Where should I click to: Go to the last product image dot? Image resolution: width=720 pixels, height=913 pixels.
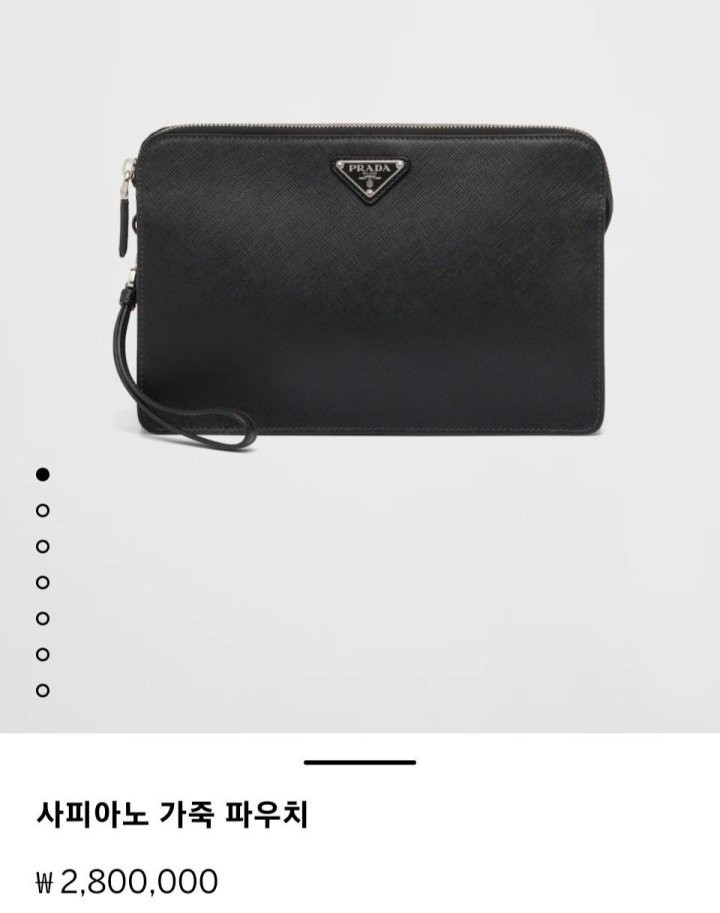pos(42,690)
